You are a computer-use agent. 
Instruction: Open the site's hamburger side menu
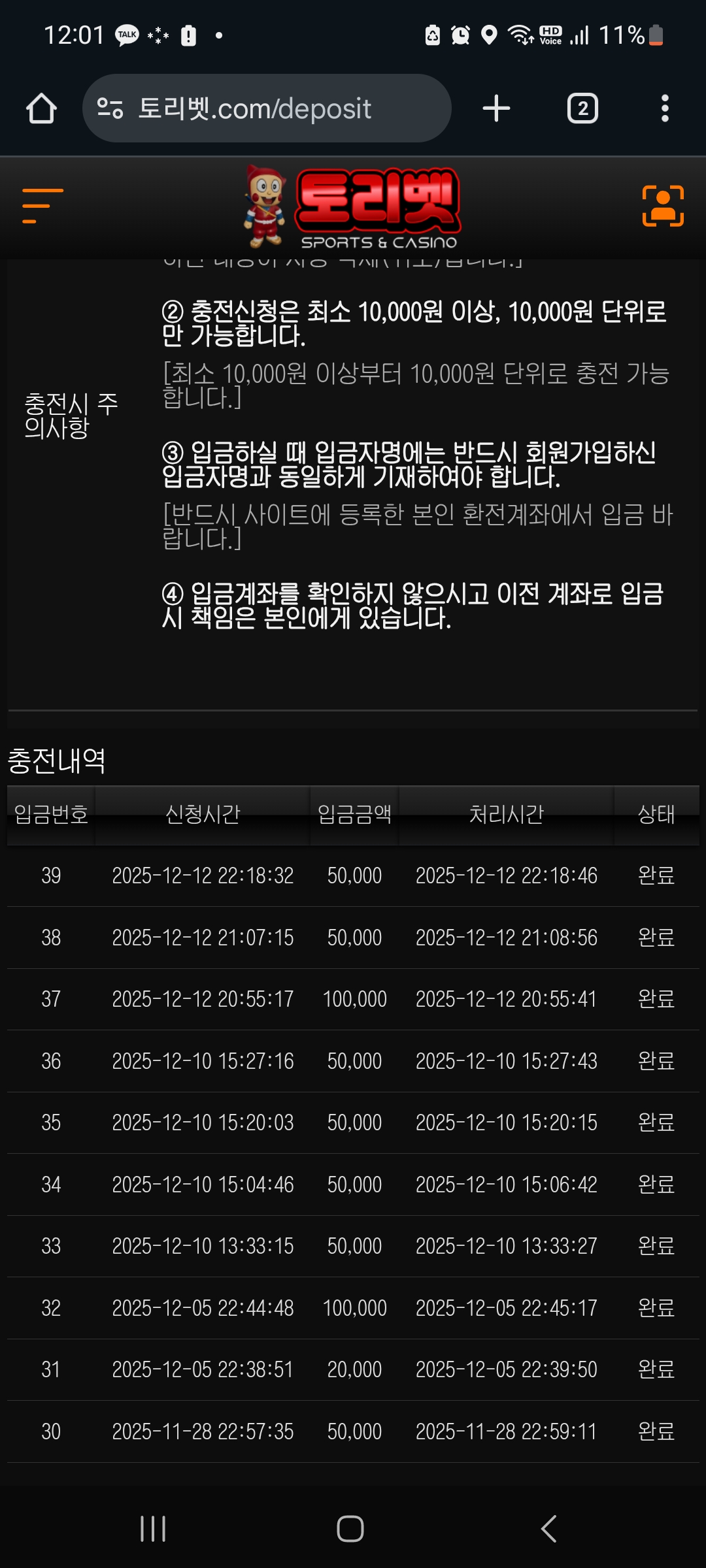coord(42,206)
